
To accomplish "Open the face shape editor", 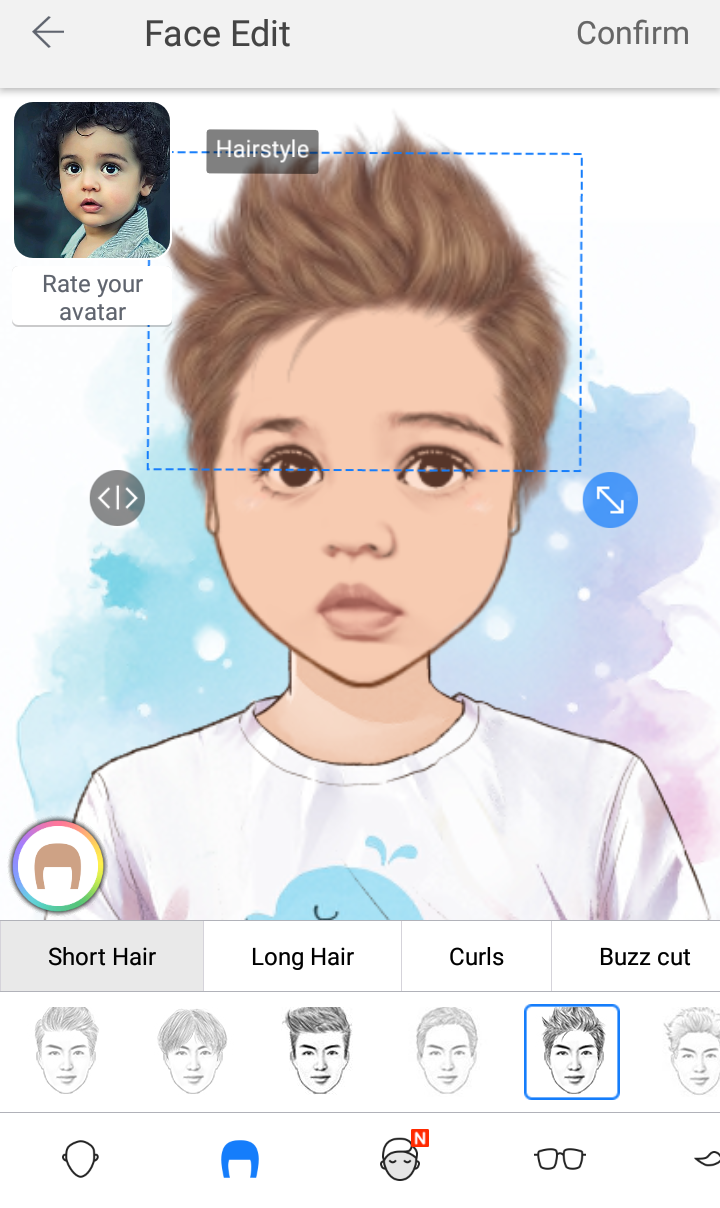I will coord(80,1160).
